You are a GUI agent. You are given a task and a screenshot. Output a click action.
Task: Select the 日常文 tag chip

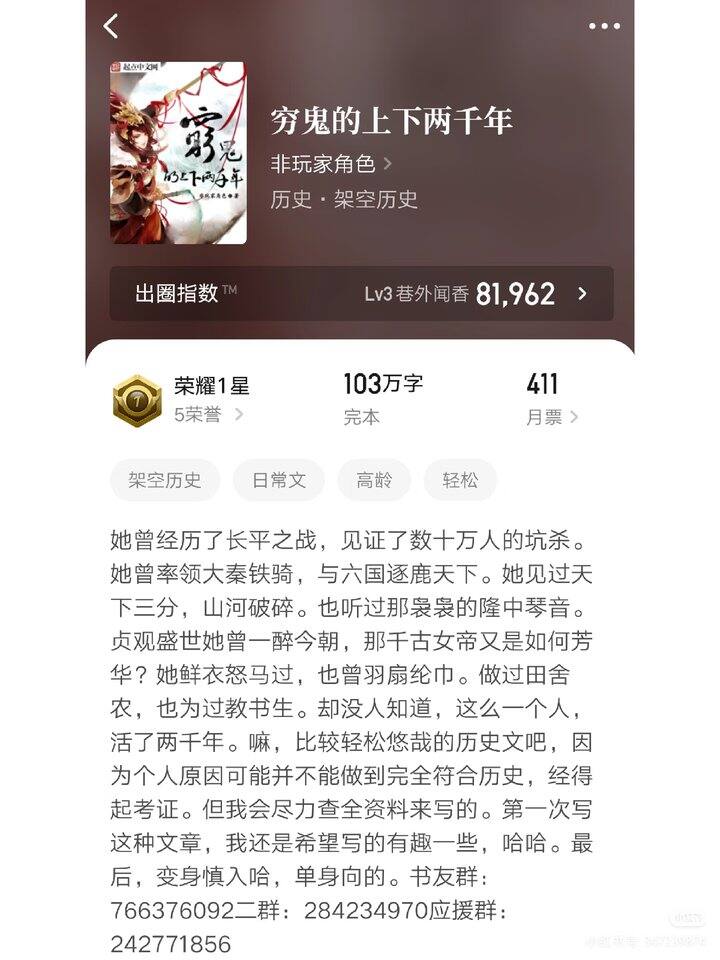click(279, 480)
